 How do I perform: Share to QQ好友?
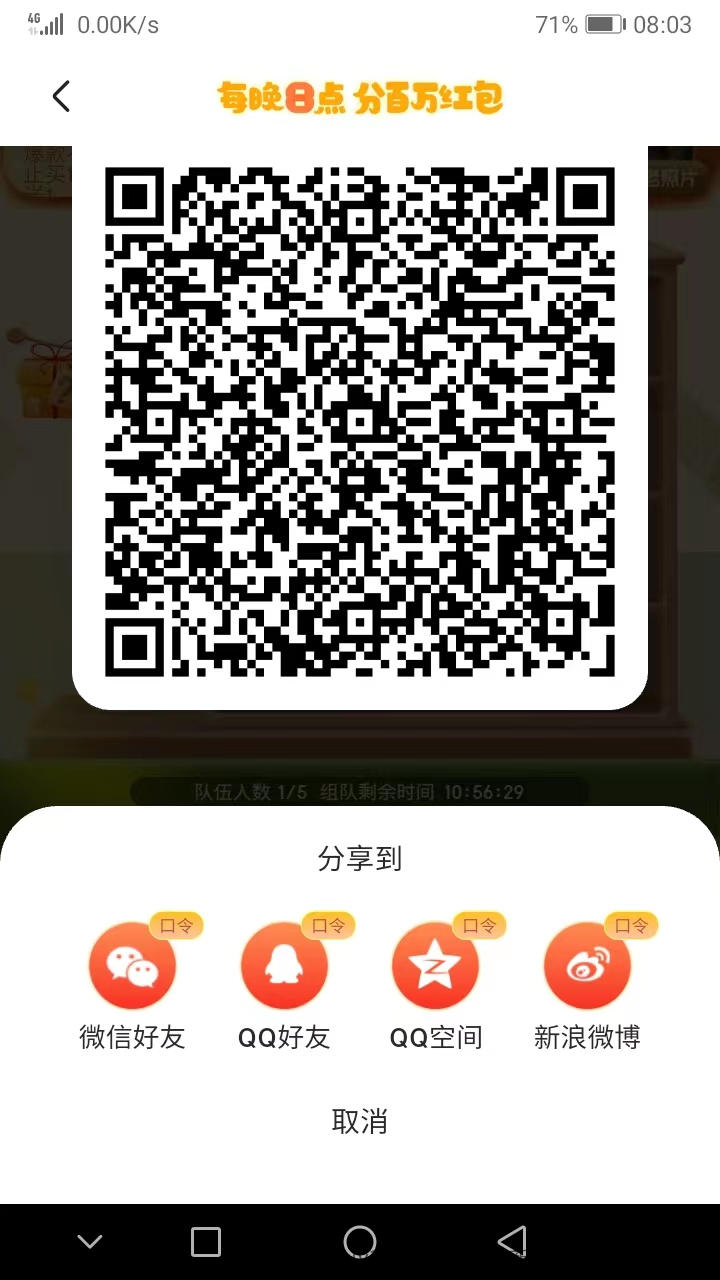284,967
